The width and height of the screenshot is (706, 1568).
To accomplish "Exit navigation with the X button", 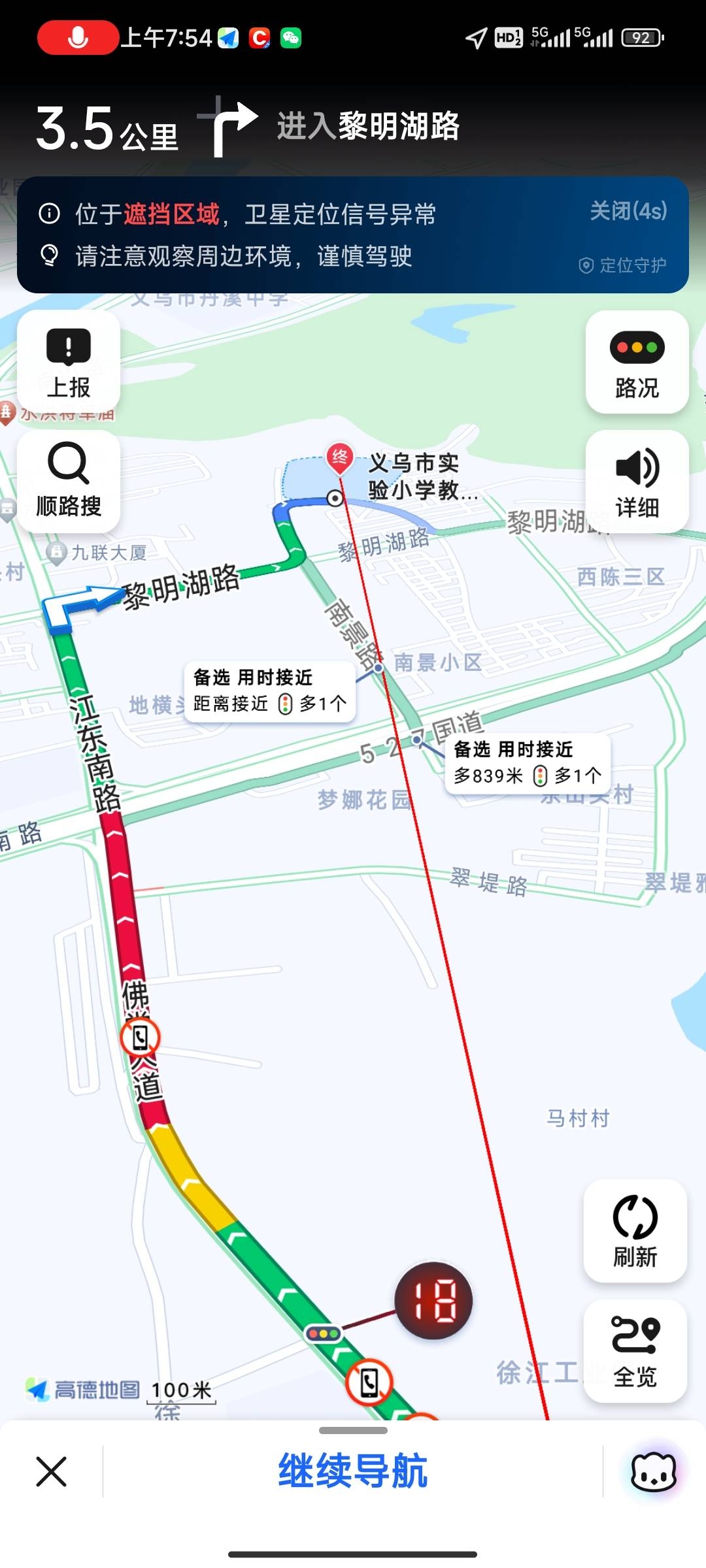I will click(52, 1471).
